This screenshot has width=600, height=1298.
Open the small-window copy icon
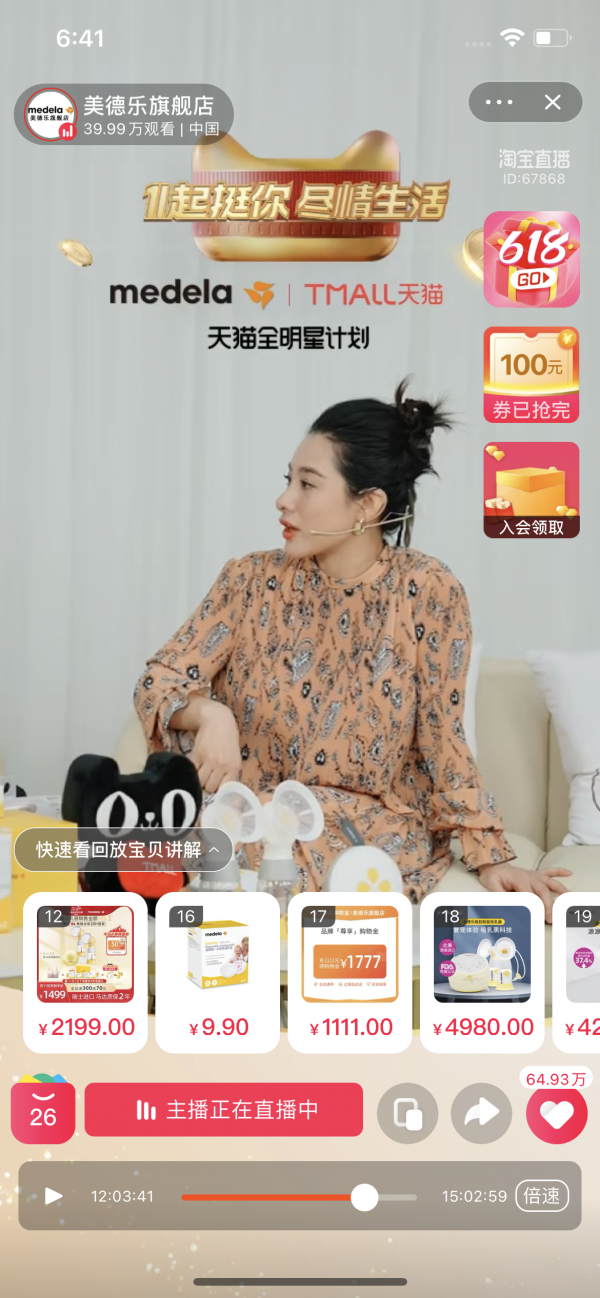tap(407, 1113)
